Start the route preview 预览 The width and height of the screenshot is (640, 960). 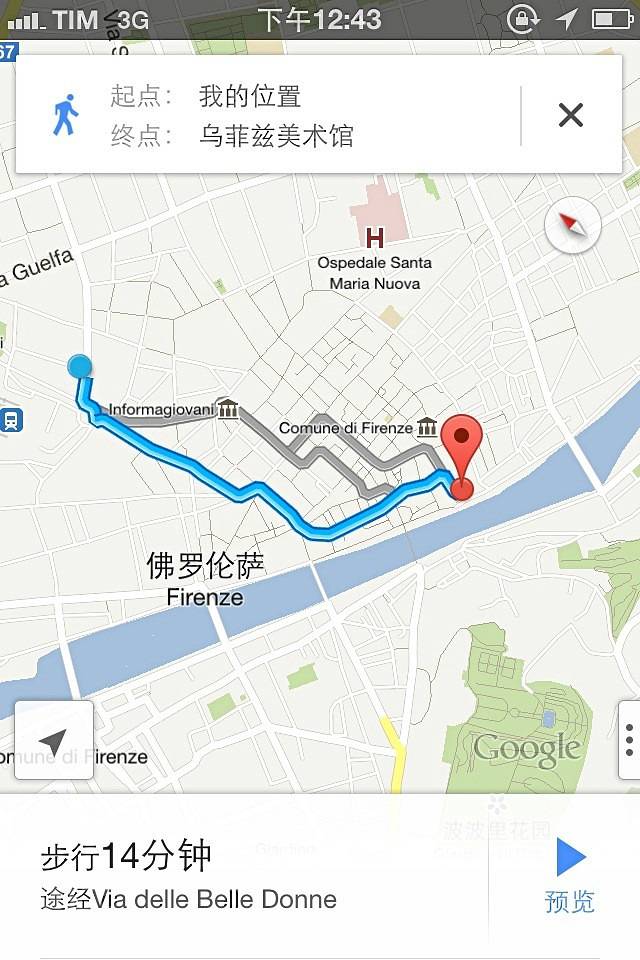point(570,875)
